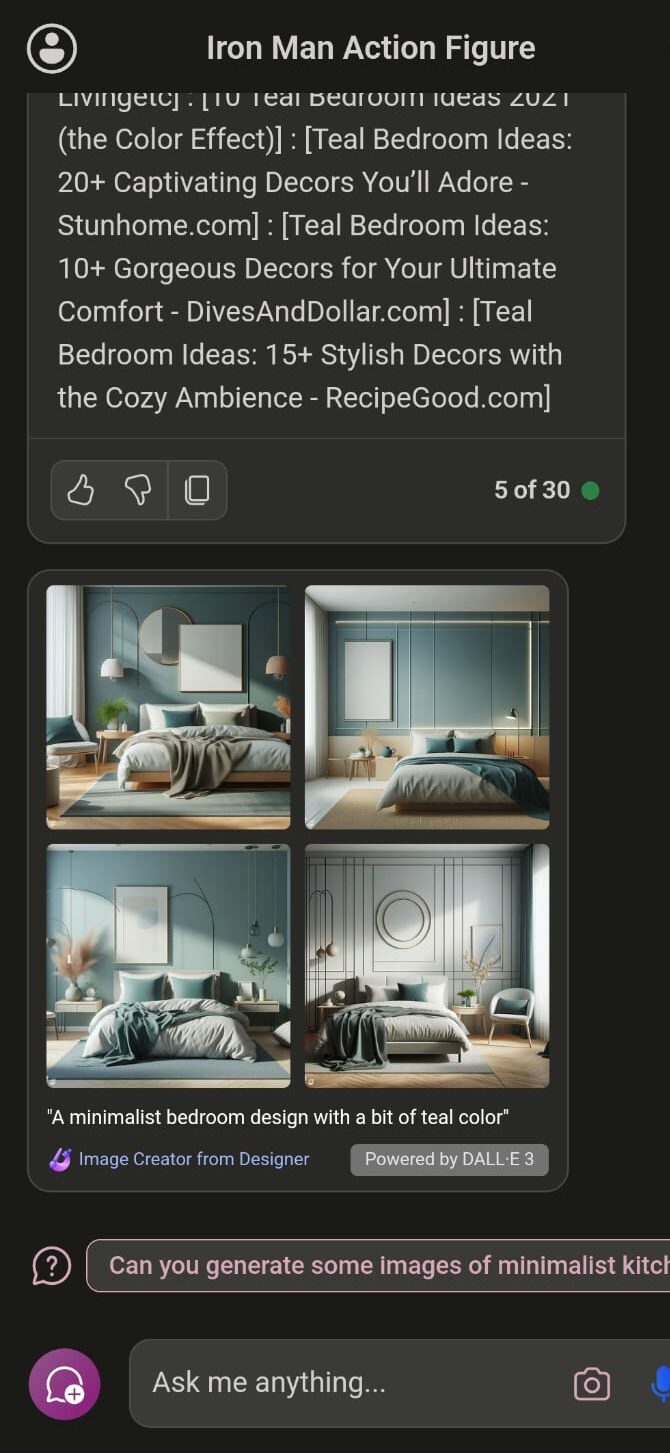Open the top-left generated bedroom image
Image resolution: width=670 pixels, height=1453 pixels.
pos(168,707)
